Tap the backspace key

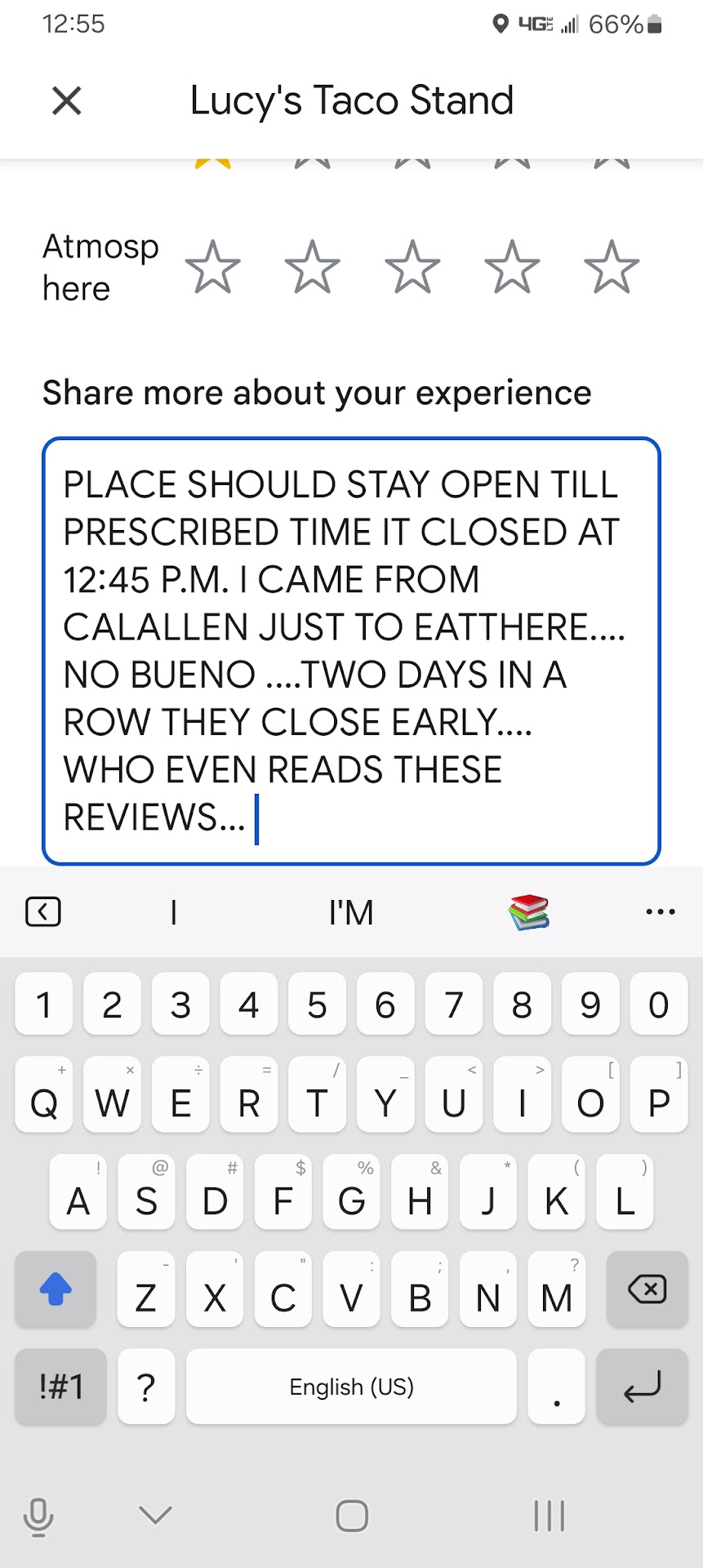647,1290
